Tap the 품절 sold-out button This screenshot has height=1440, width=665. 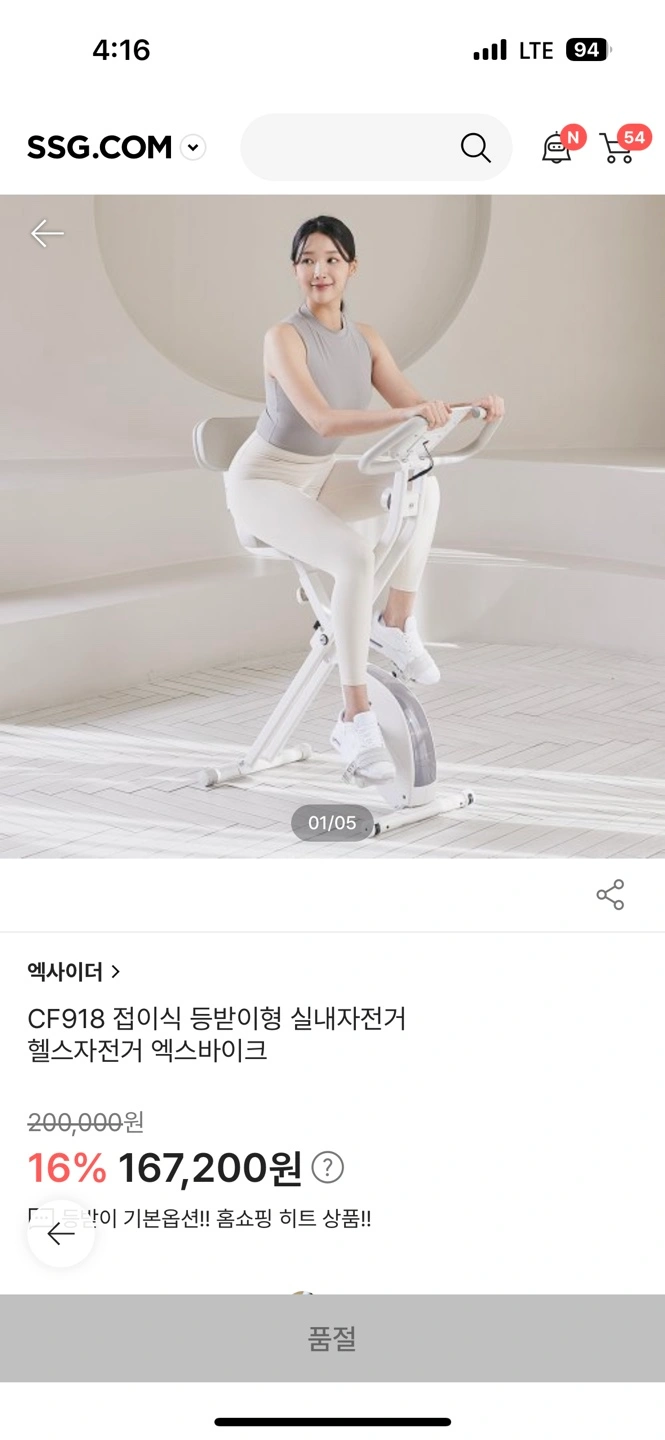332,1338
